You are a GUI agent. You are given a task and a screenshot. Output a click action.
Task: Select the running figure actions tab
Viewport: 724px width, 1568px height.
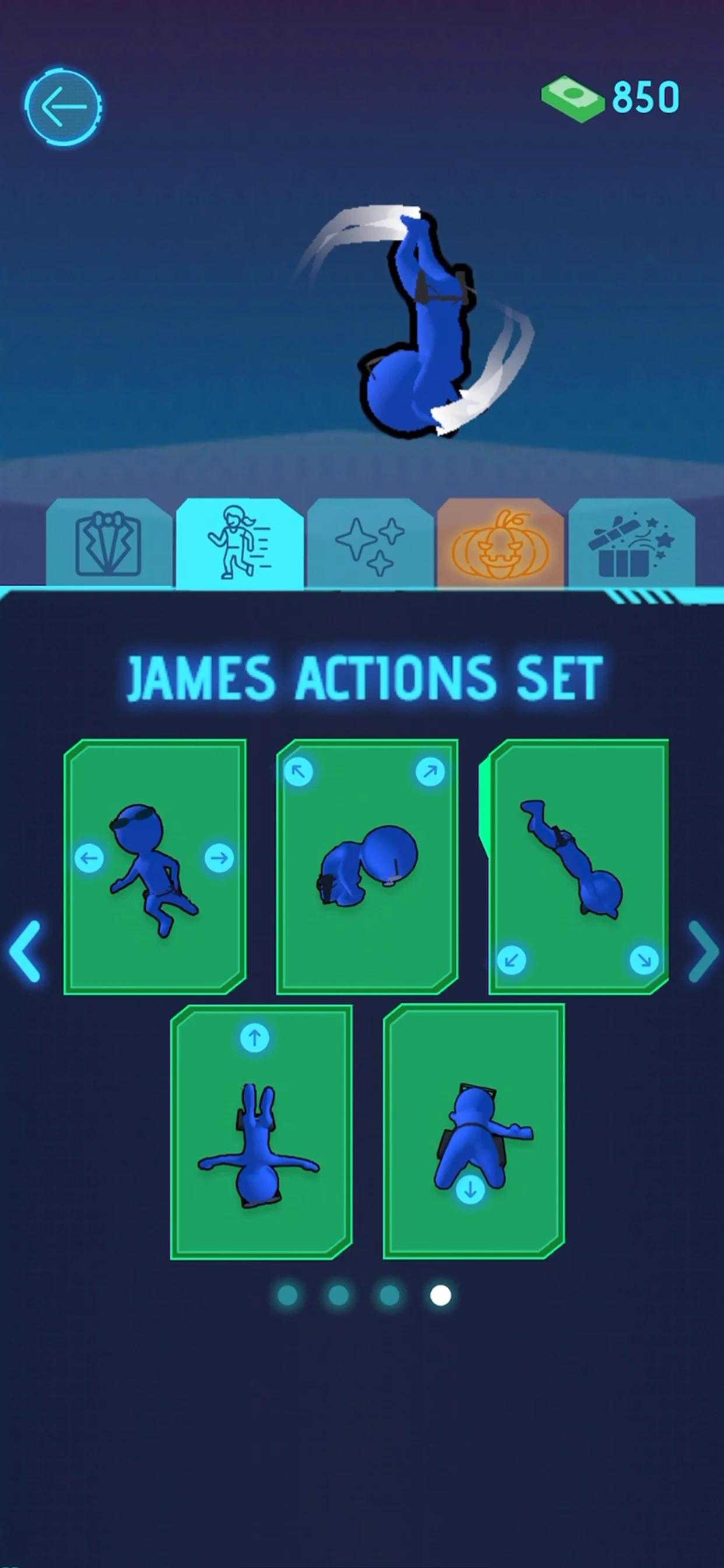coord(239,544)
